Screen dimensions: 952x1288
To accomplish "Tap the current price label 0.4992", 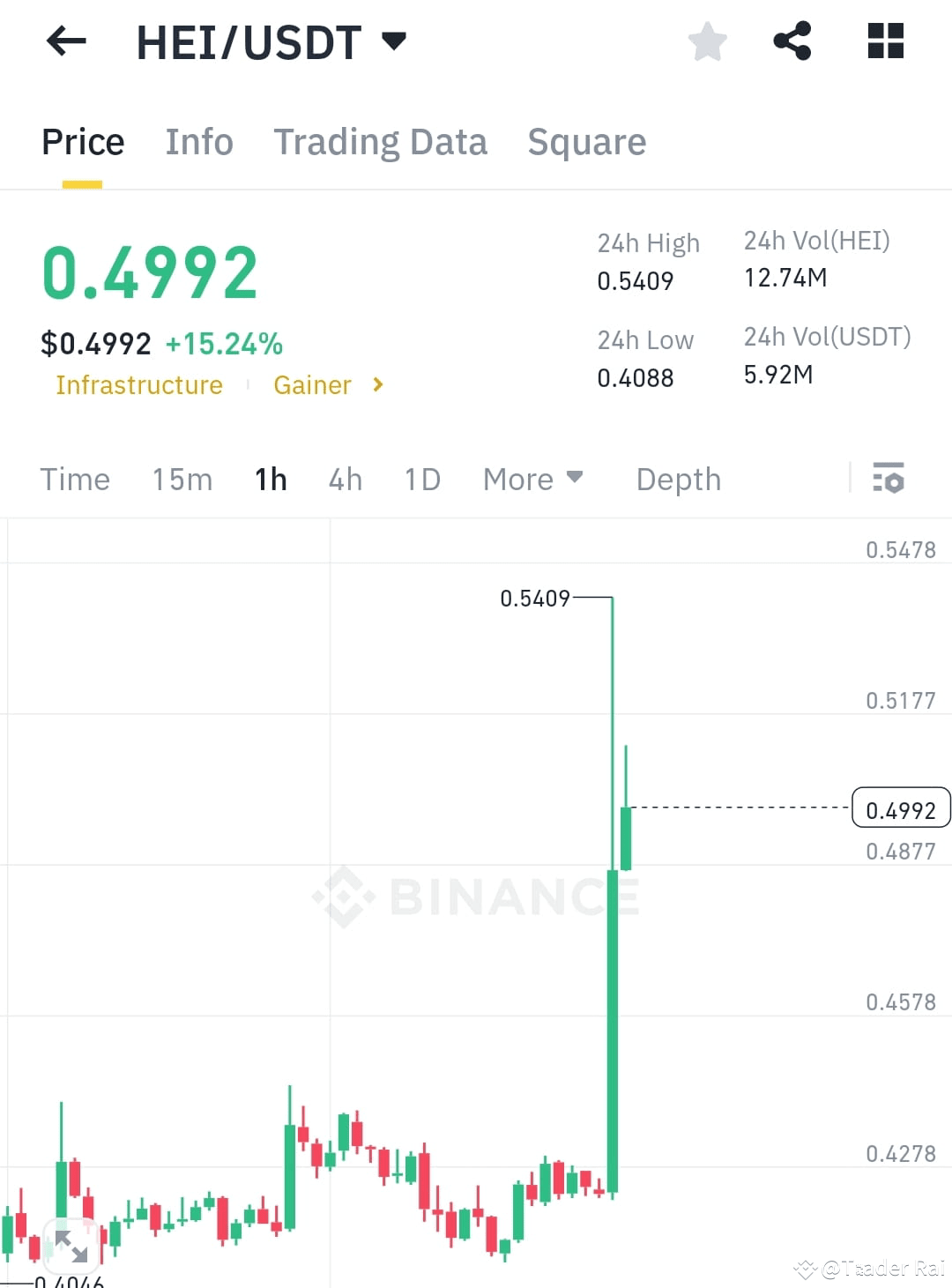I will click(901, 808).
